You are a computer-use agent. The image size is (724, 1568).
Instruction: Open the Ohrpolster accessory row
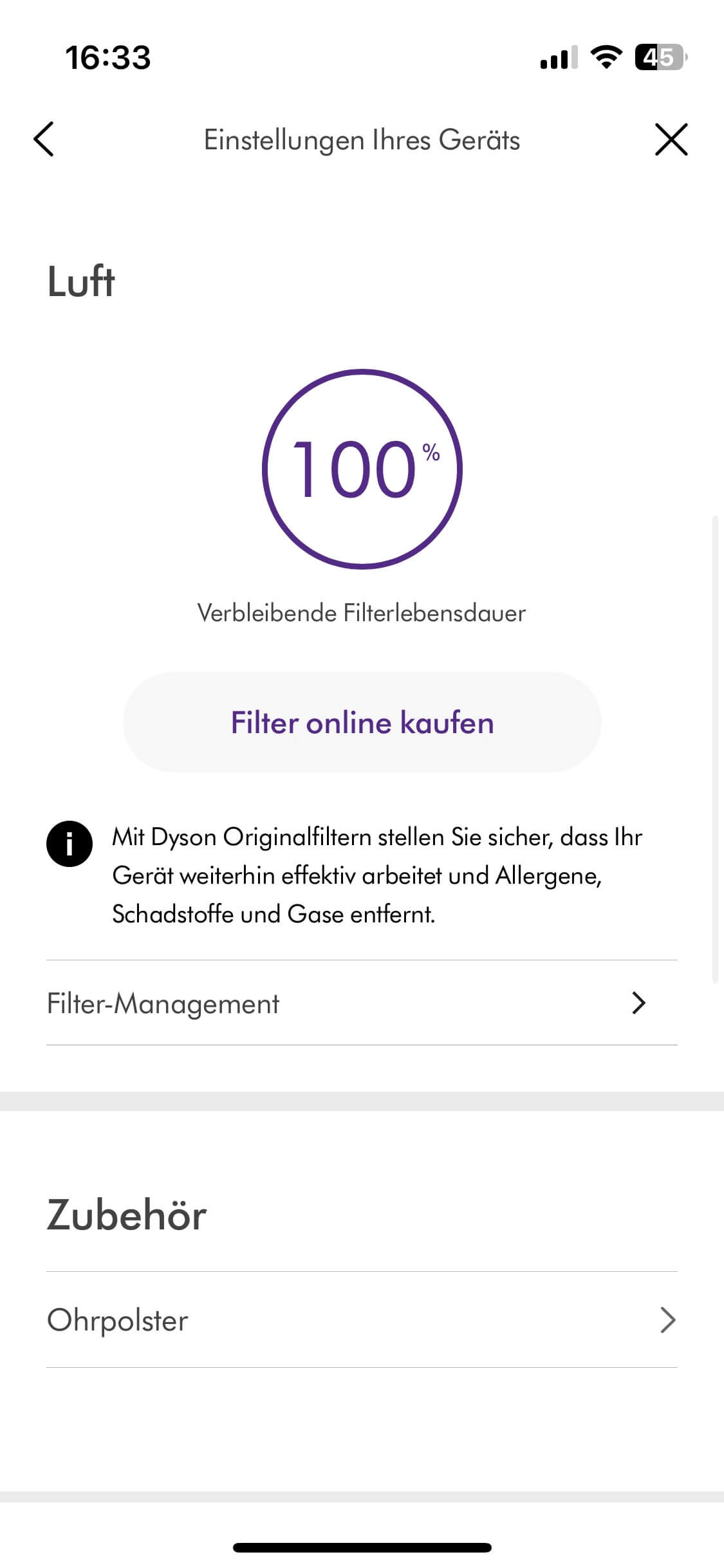(x=362, y=1320)
